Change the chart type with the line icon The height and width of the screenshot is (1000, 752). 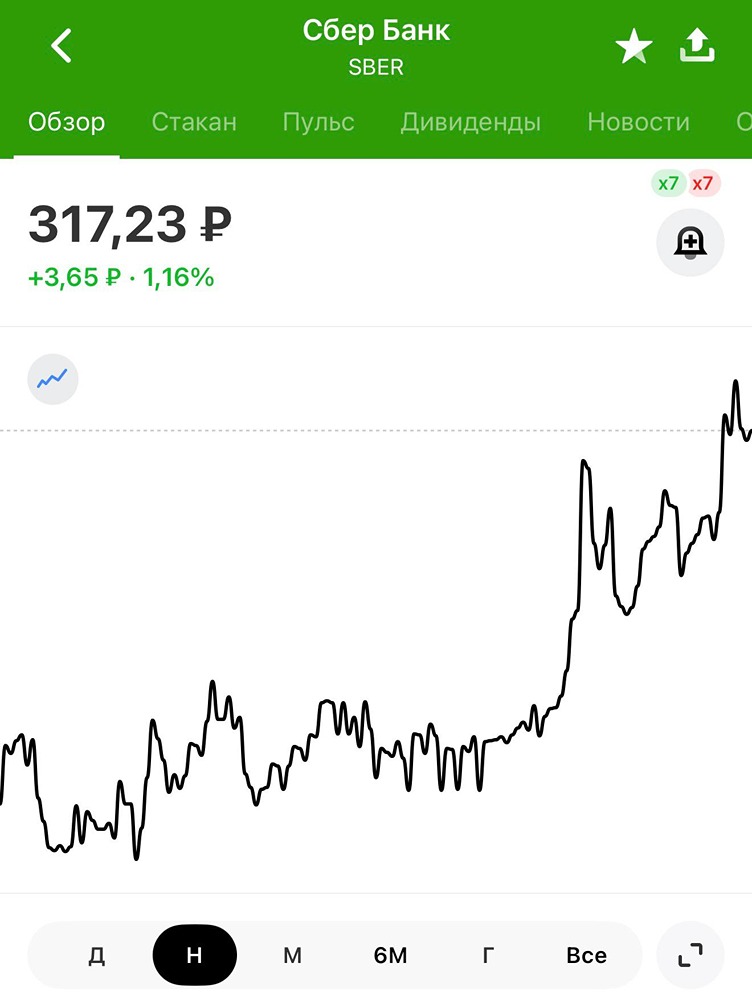[x=52, y=380]
